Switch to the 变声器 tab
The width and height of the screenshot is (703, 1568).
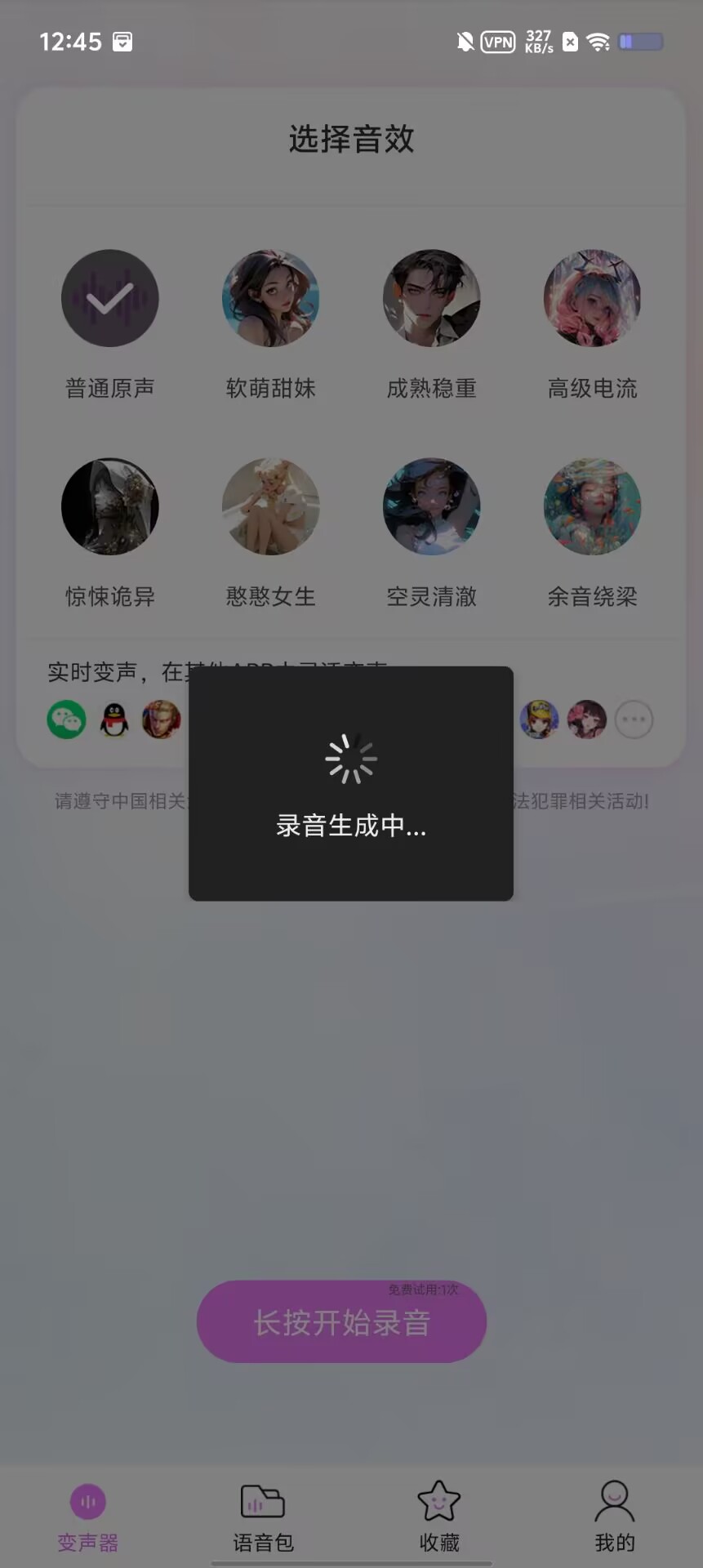pyautogui.click(x=88, y=1518)
